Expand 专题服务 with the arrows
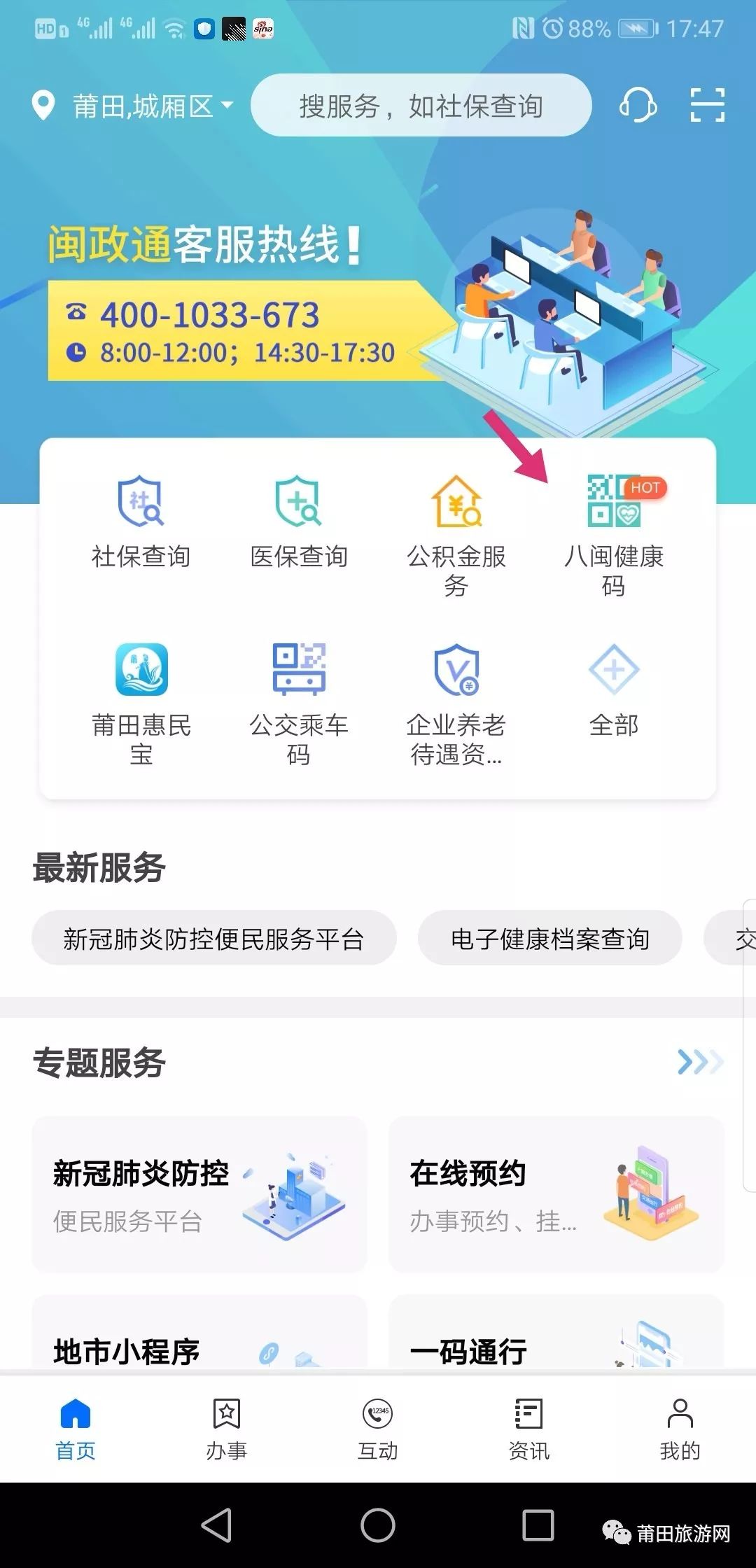 pos(699,1062)
